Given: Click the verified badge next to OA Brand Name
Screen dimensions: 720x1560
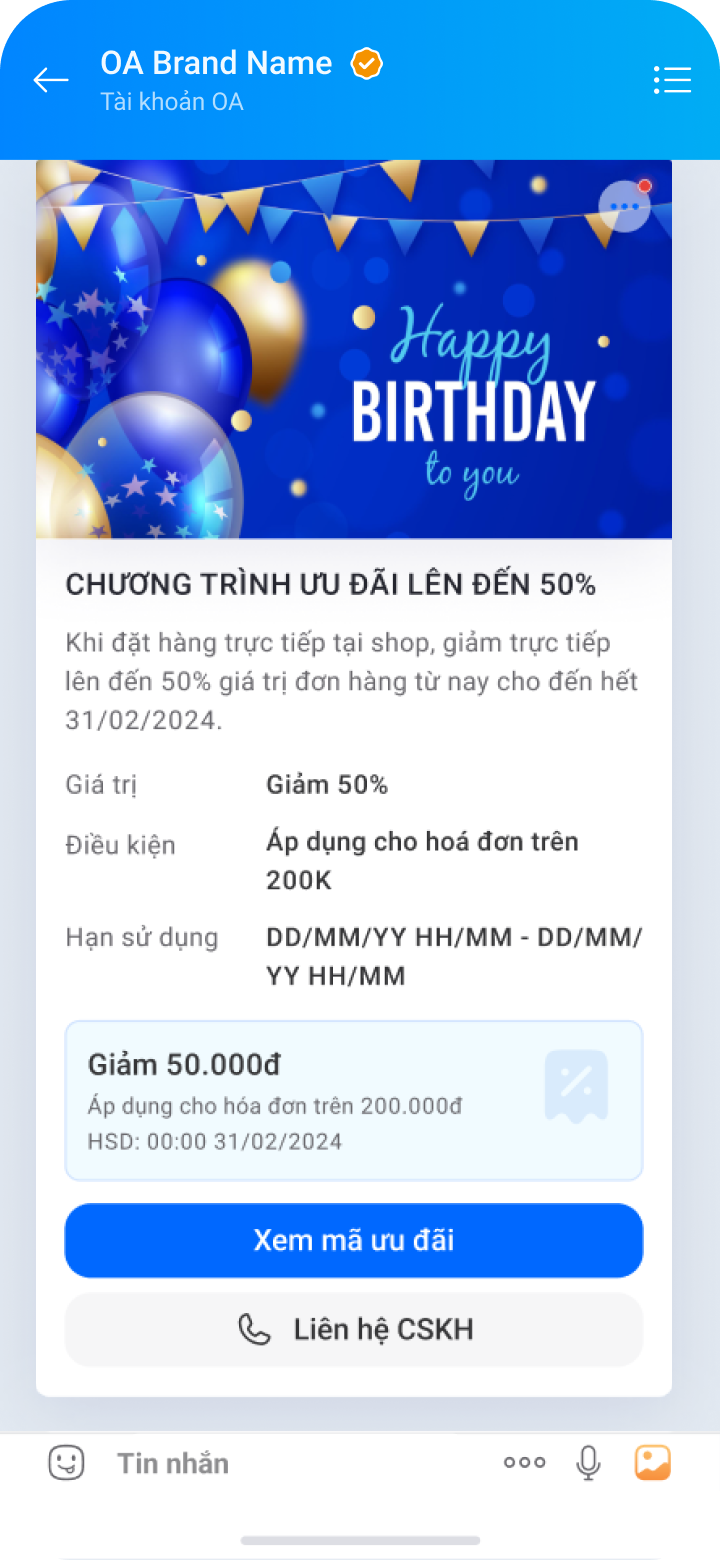Looking at the screenshot, I should coord(366,62).
